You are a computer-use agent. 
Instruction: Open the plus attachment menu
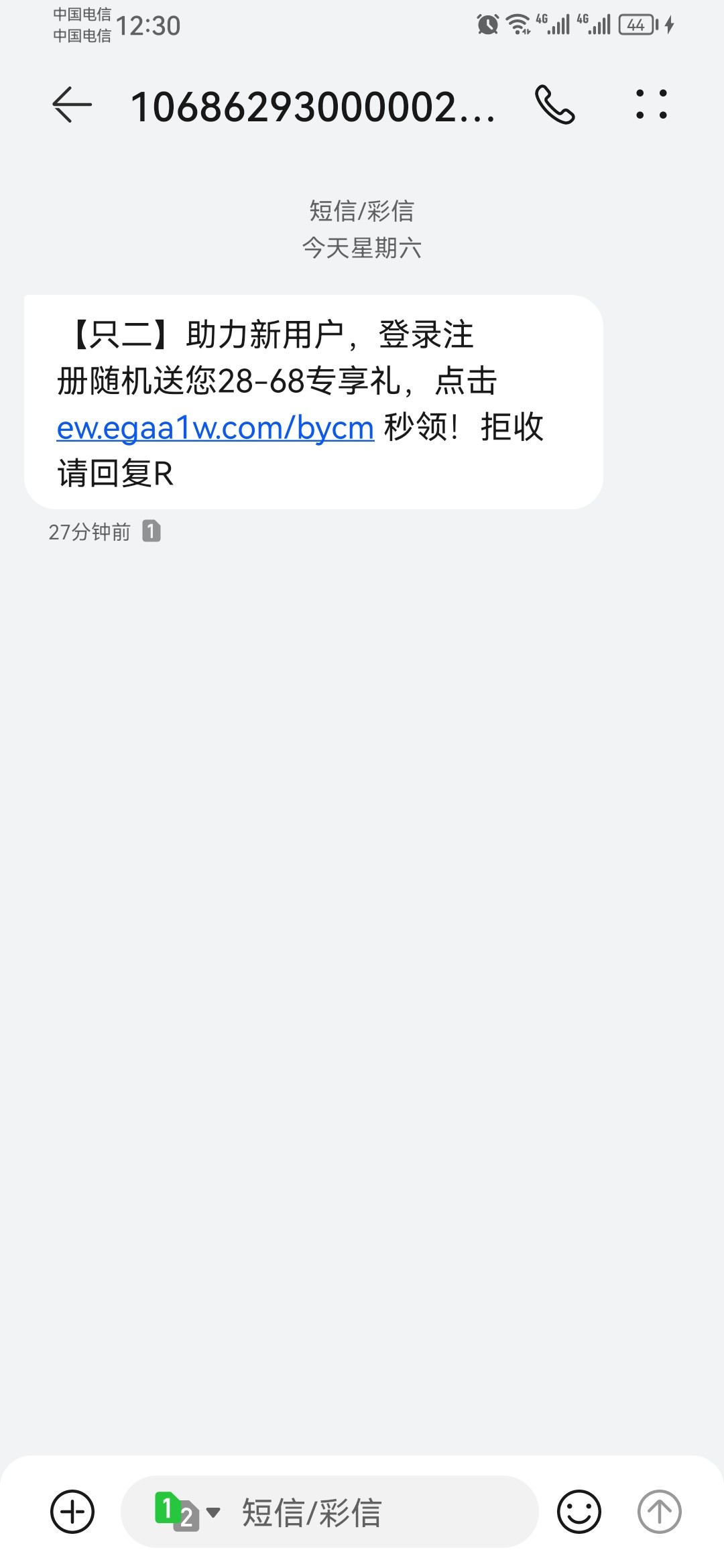(72, 1512)
